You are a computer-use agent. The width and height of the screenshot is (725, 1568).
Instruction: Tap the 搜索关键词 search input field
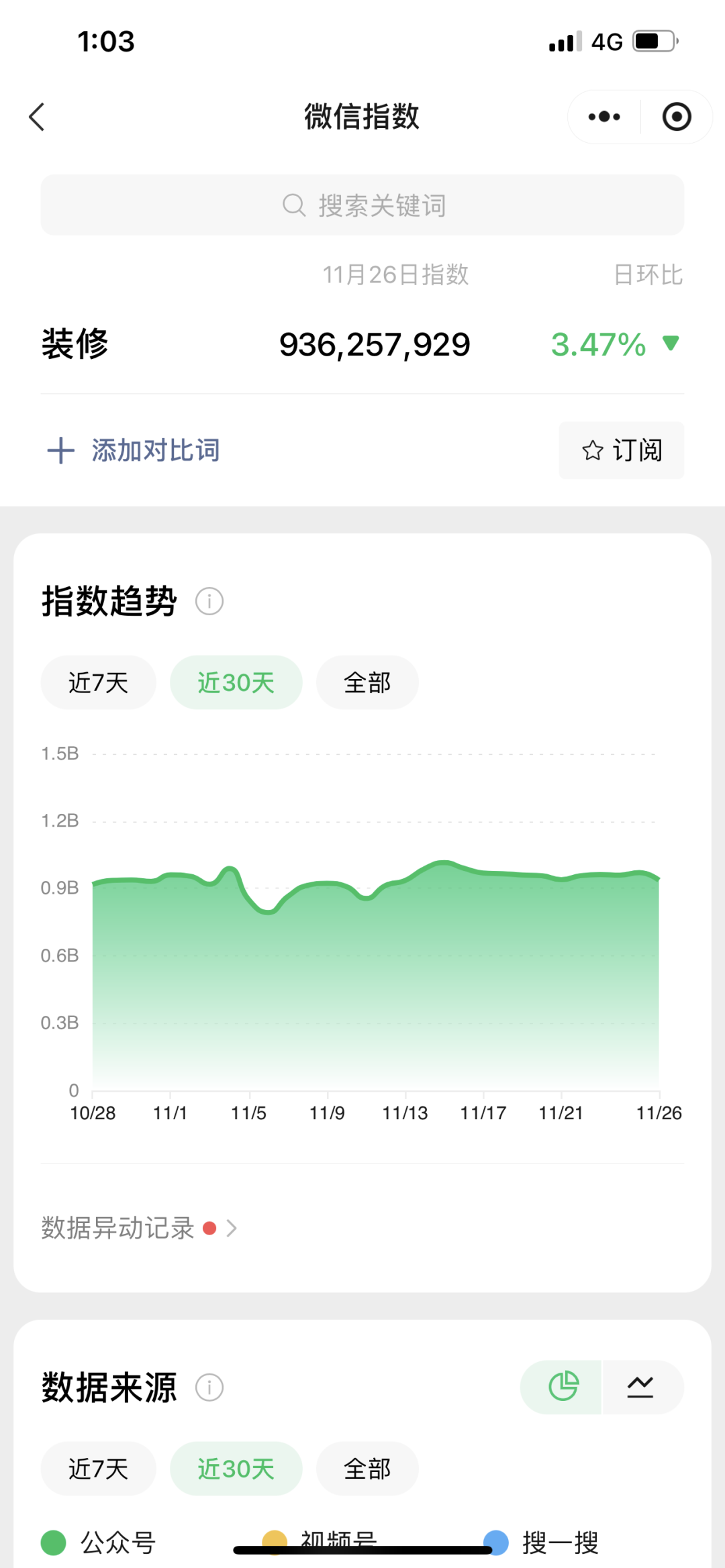(362, 205)
